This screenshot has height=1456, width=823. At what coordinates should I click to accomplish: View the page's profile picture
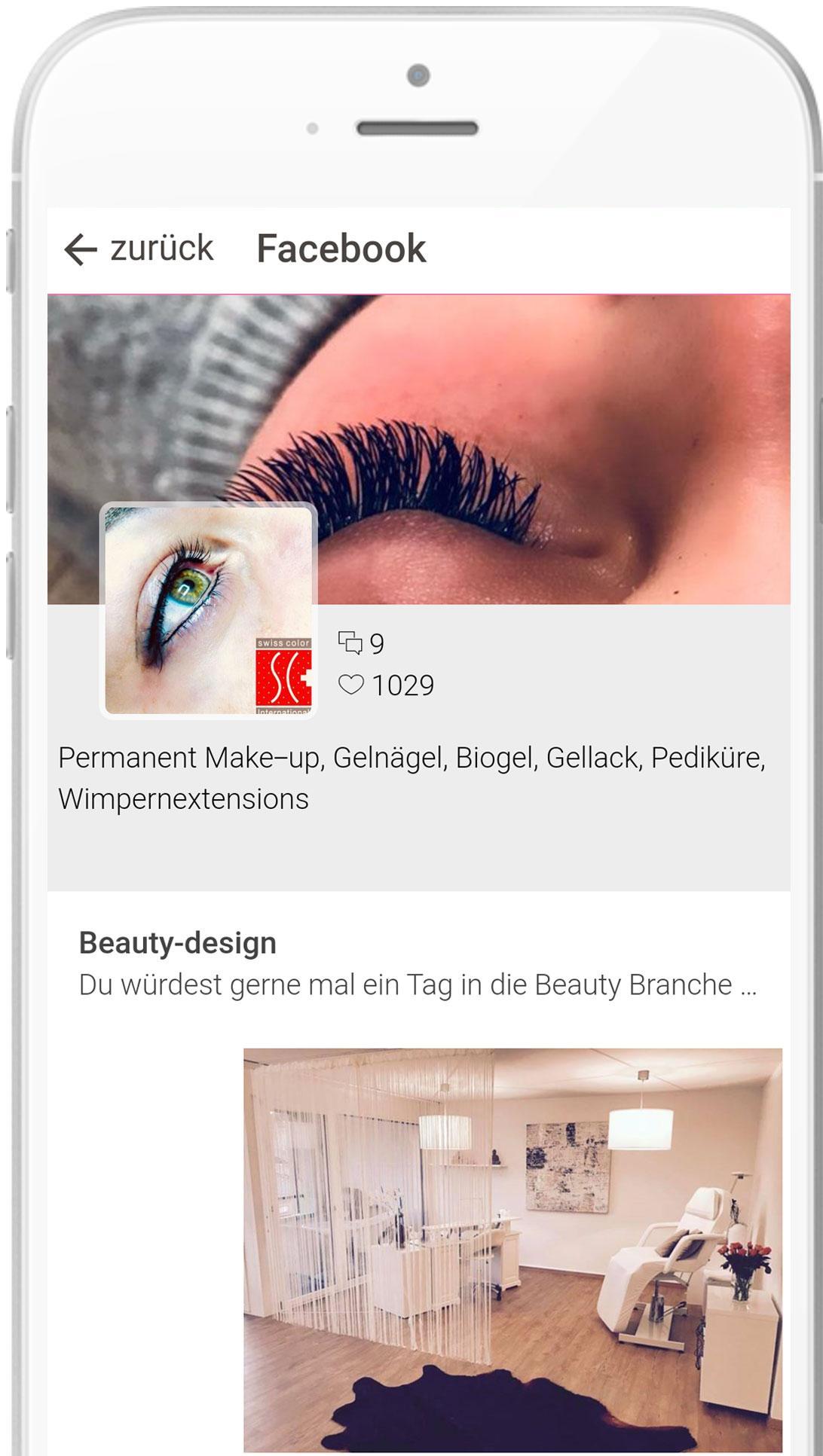click(x=208, y=611)
